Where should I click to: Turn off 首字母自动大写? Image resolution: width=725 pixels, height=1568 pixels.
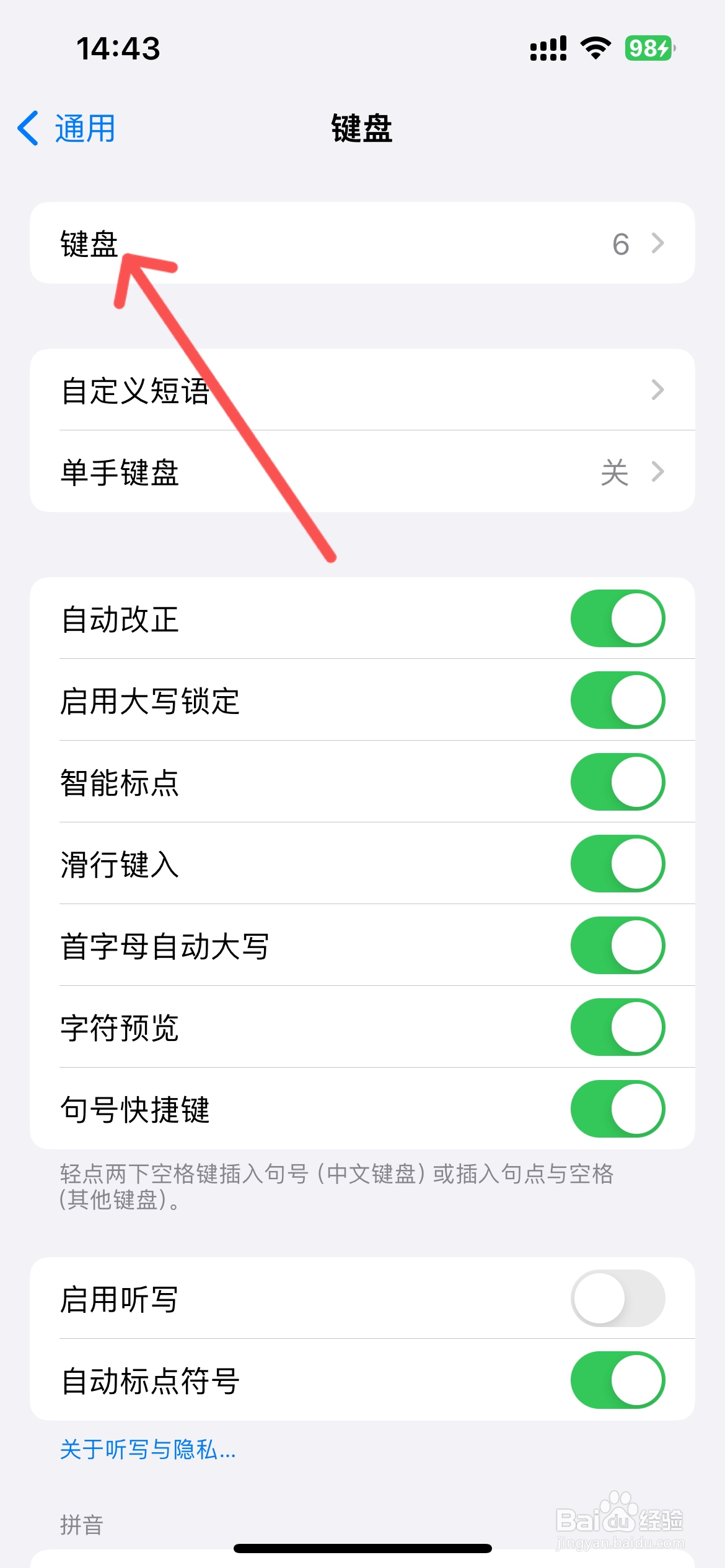pos(618,945)
